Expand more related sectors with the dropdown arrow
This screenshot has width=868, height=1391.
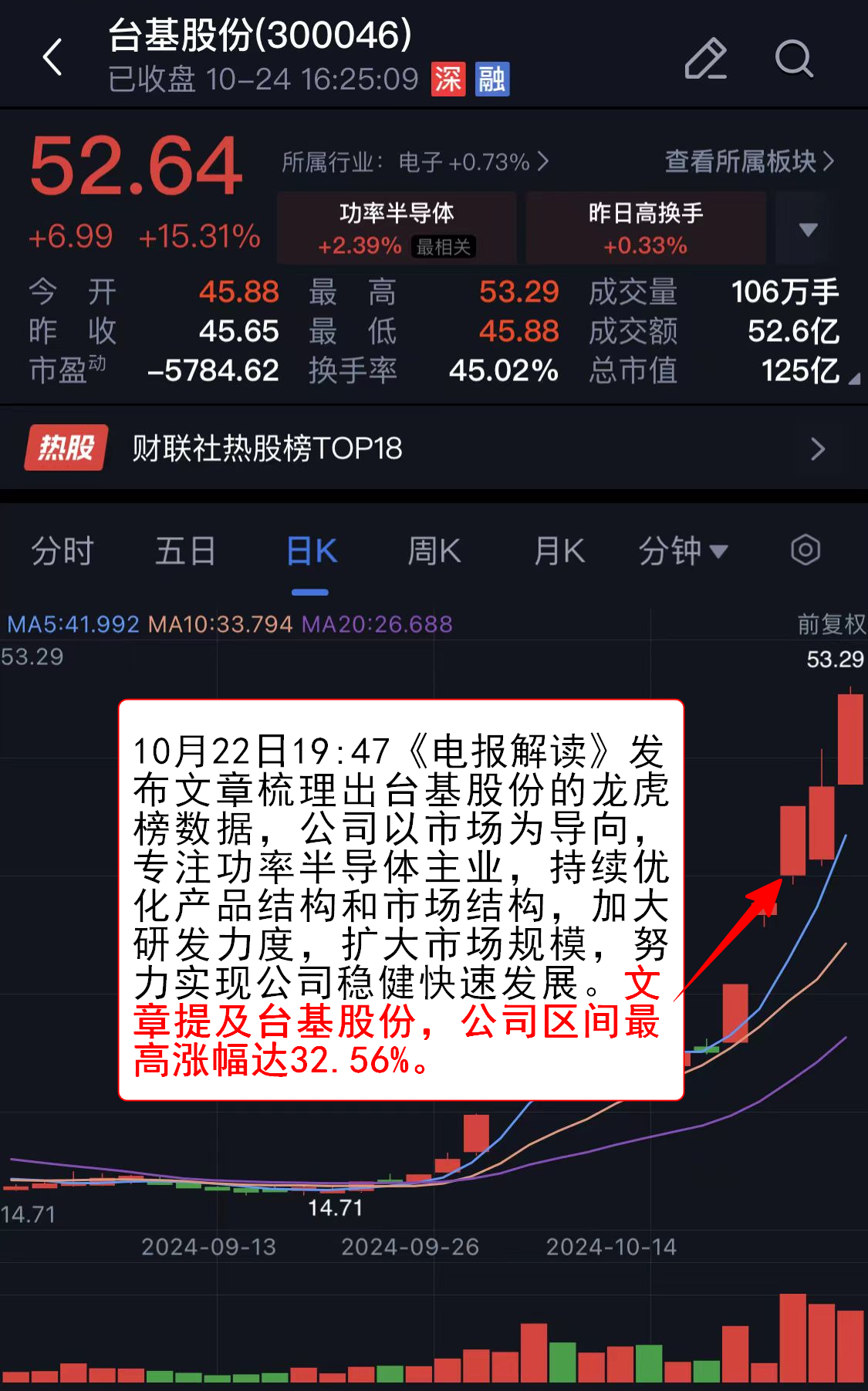point(808,229)
